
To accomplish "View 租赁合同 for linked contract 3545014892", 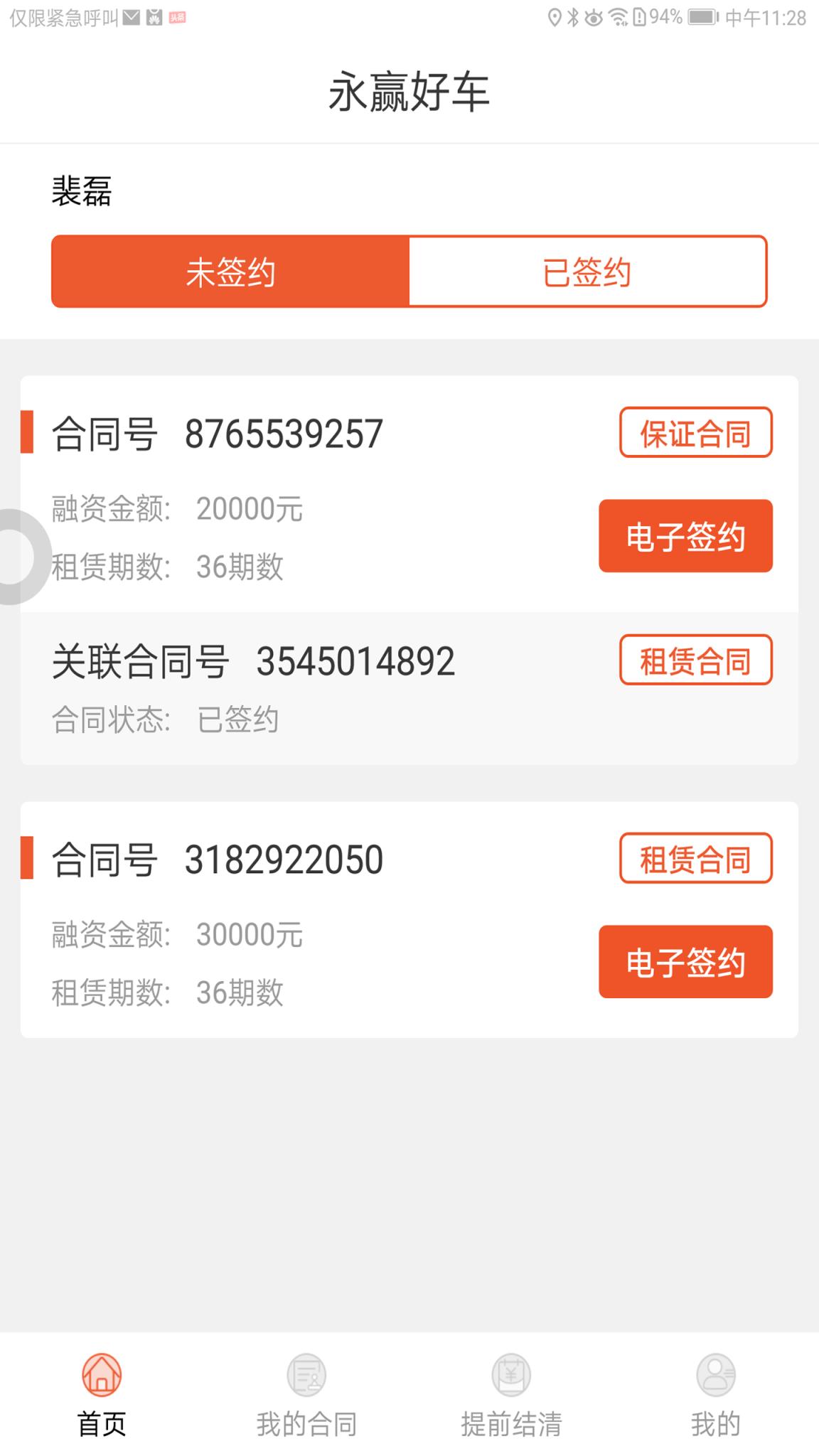I will [695, 660].
